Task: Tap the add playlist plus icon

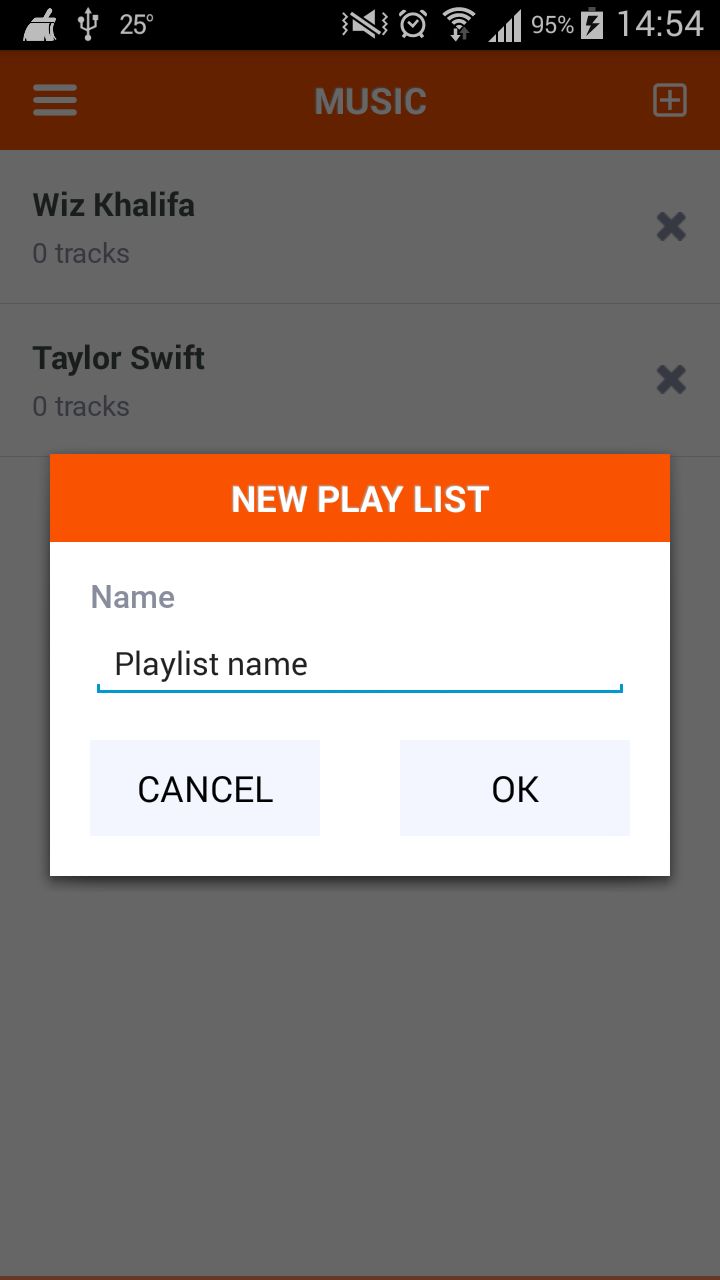Action: tap(669, 101)
